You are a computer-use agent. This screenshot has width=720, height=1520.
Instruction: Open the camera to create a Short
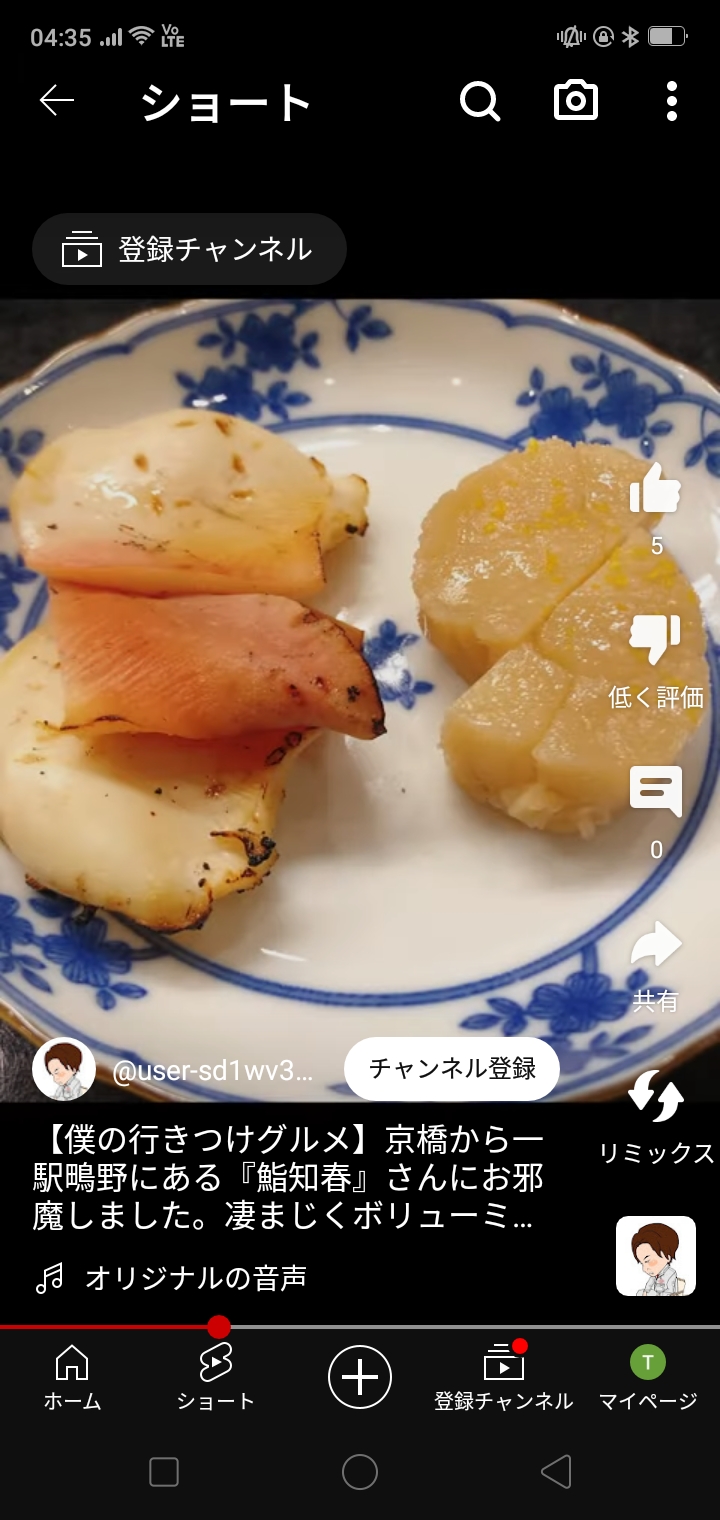576,101
